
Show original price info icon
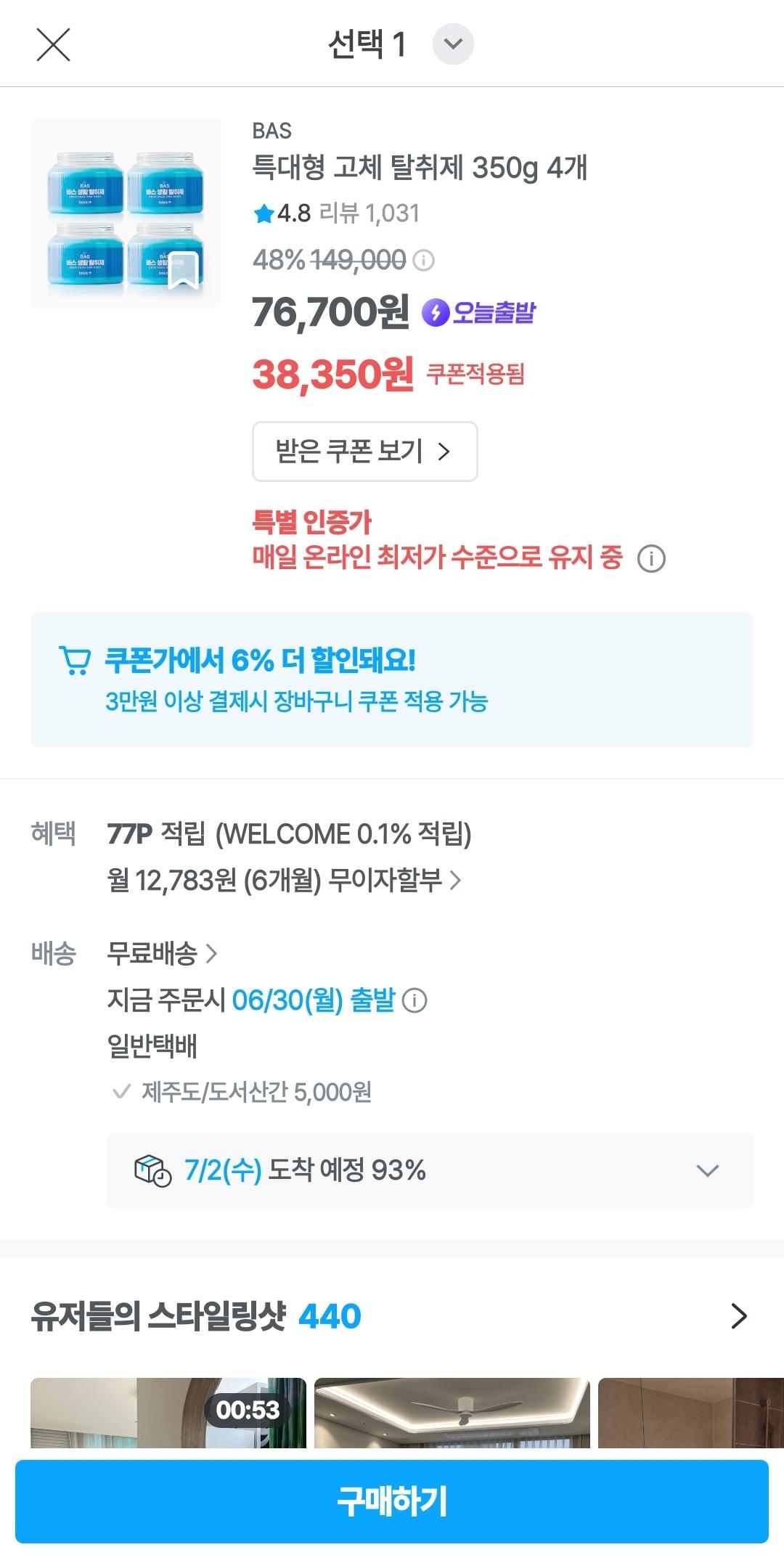tap(424, 260)
